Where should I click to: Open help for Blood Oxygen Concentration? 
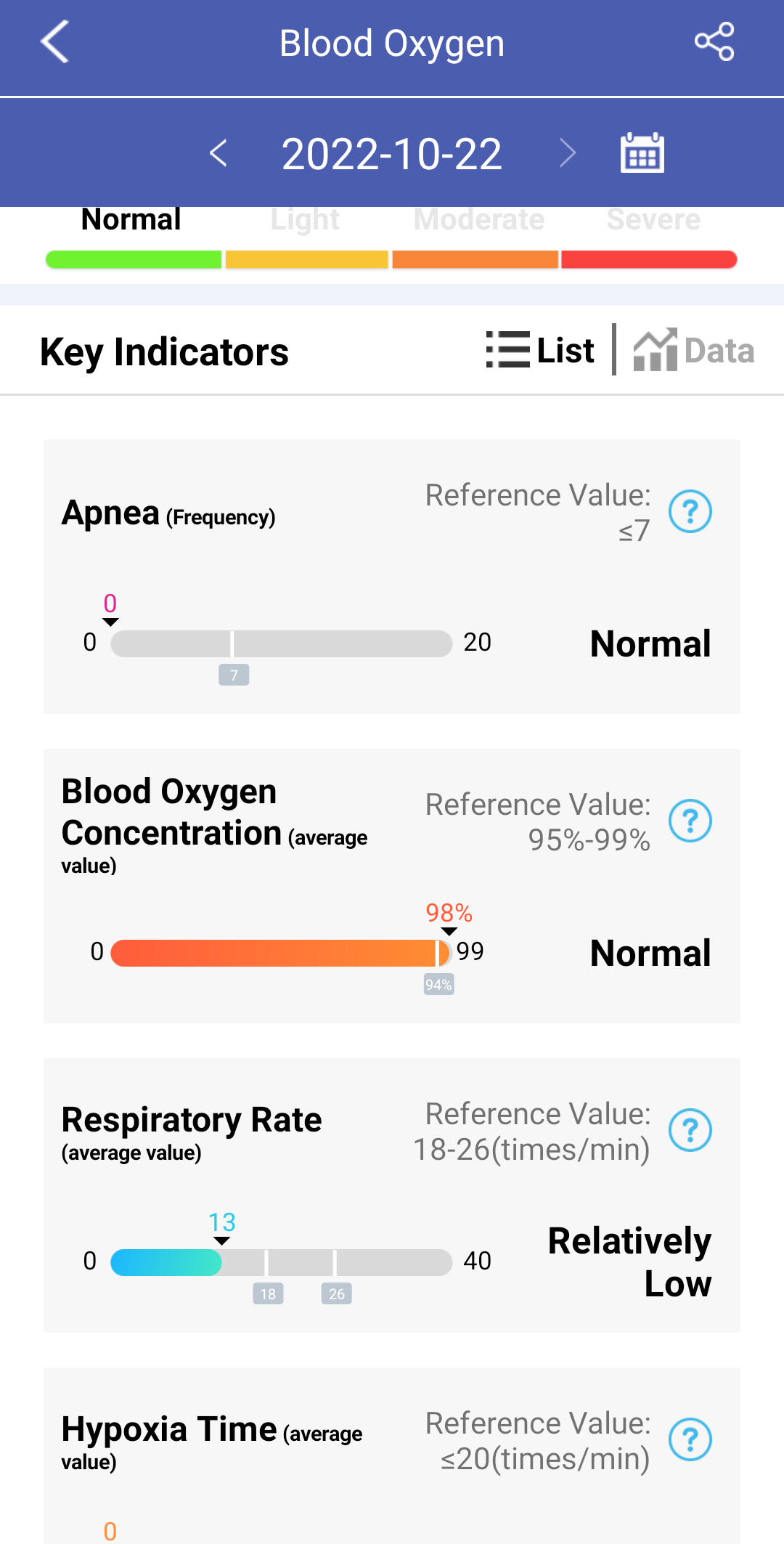pyautogui.click(x=690, y=821)
